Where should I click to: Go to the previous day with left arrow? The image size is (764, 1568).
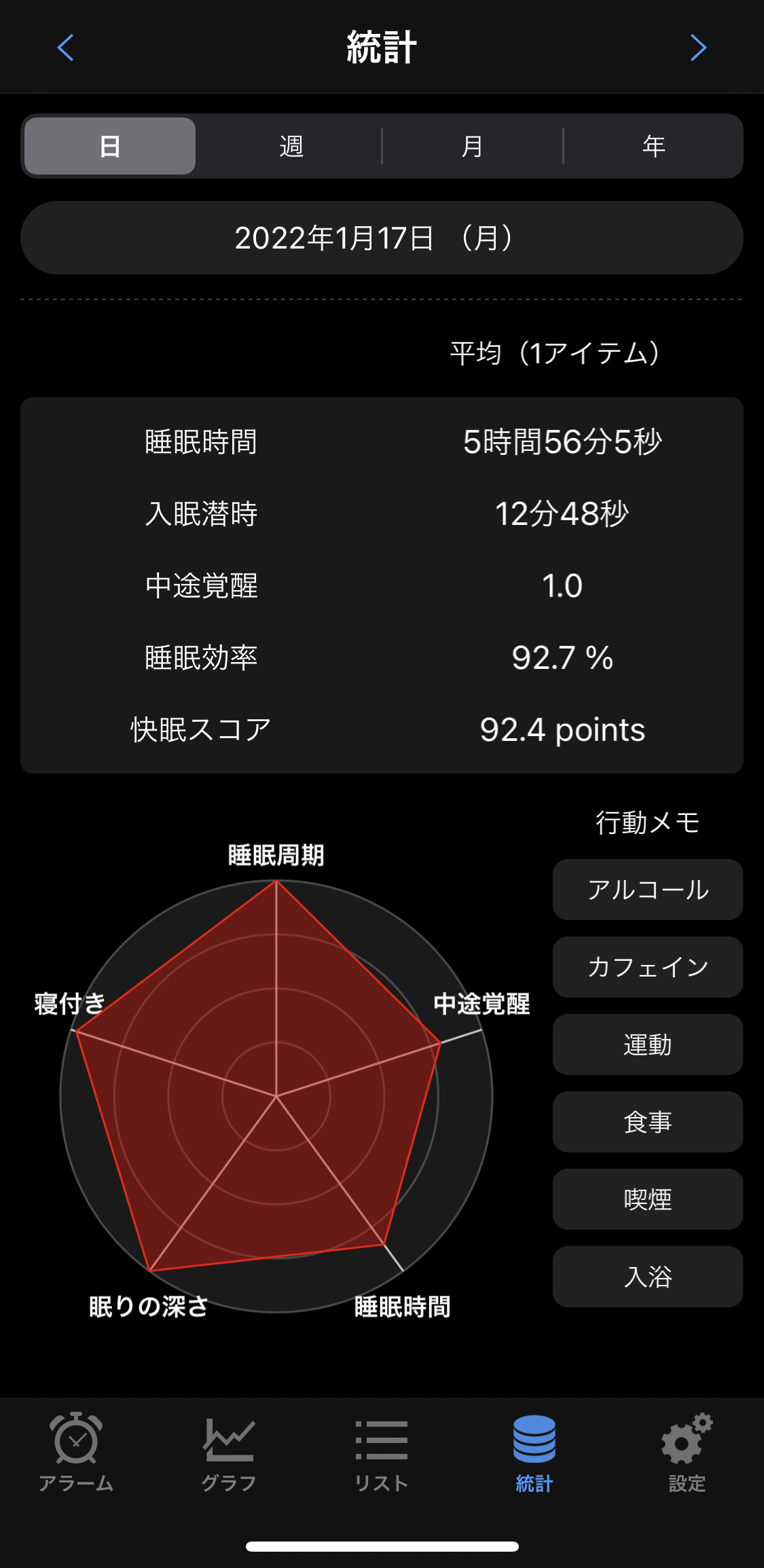coord(65,48)
